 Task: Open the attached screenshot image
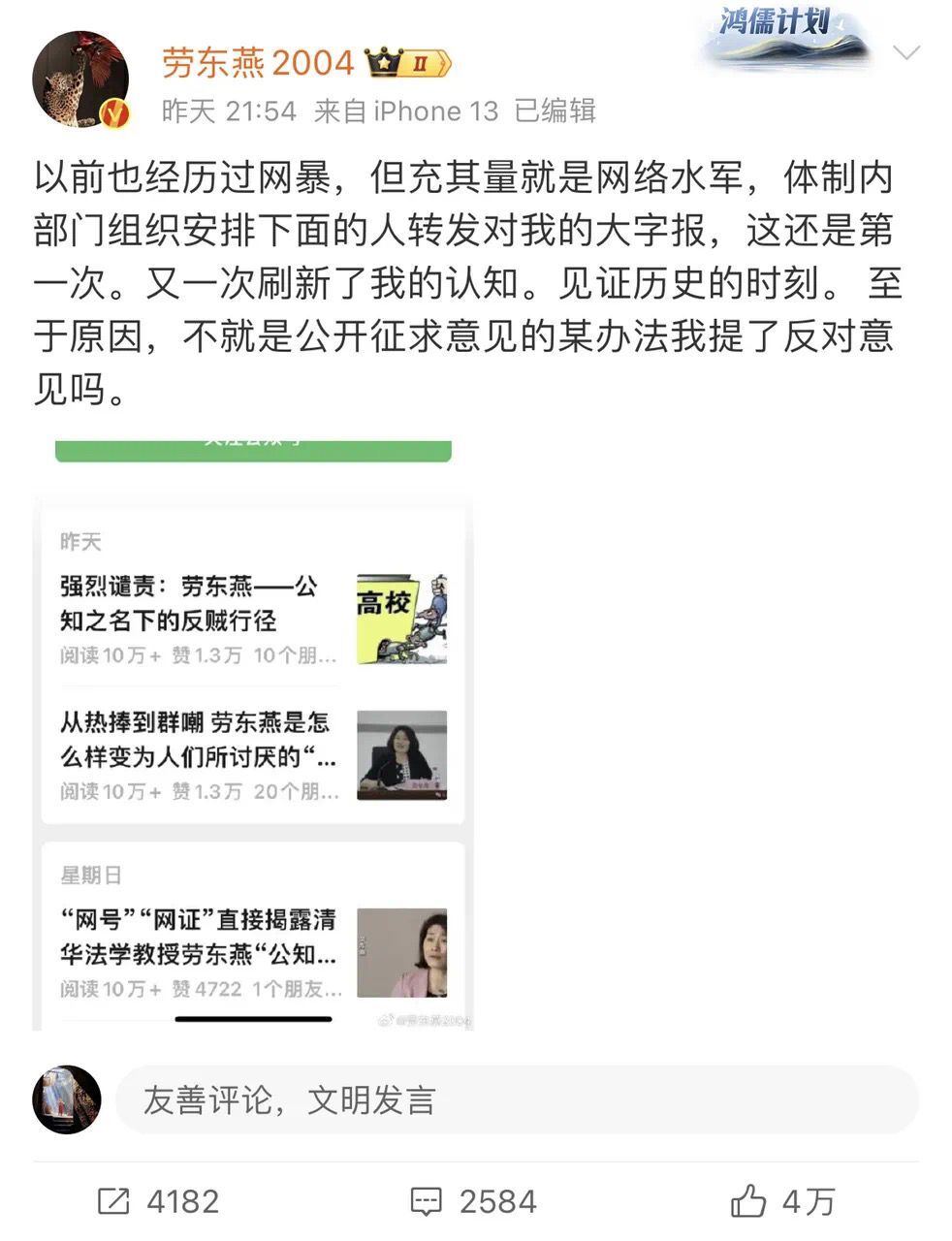pos(252,737)
